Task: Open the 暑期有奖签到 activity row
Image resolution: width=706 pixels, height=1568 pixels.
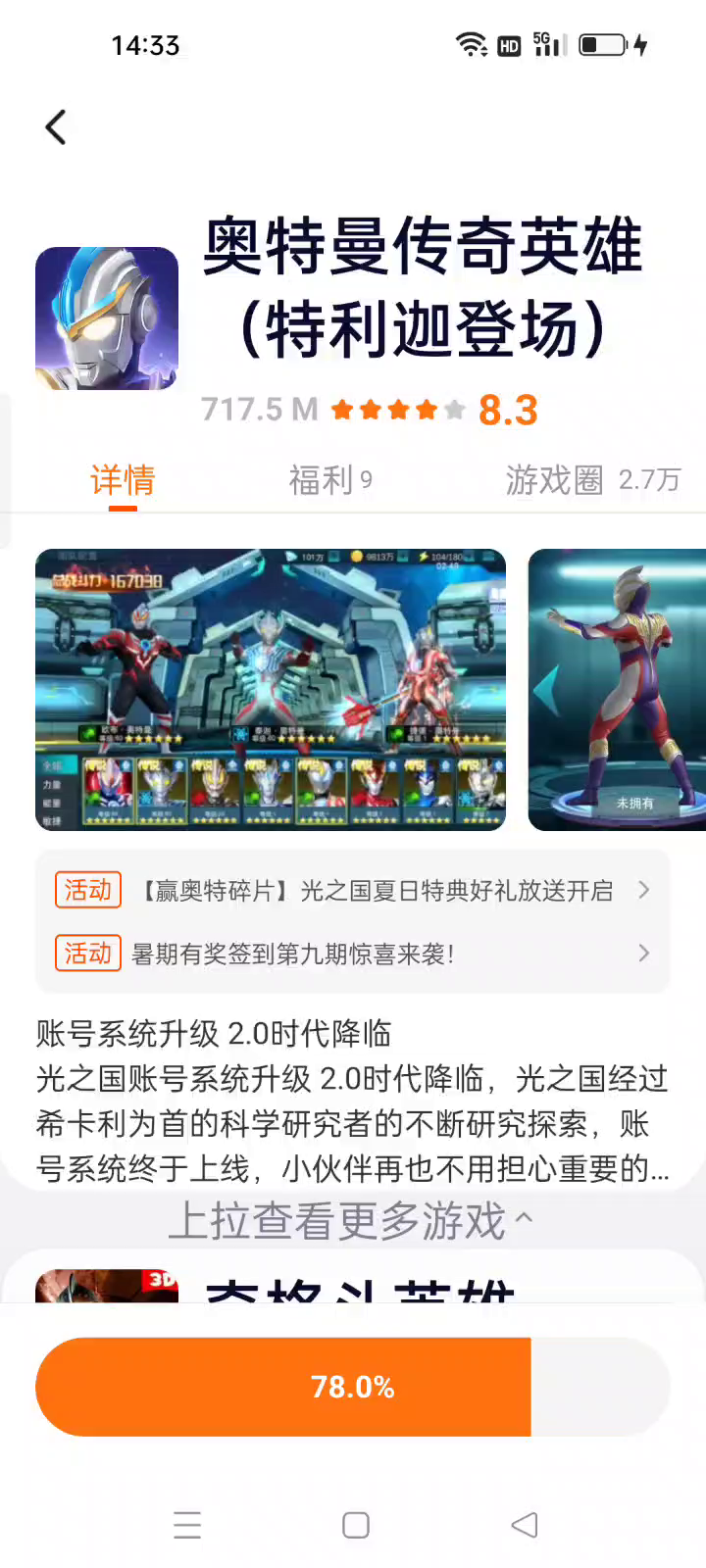Action: pyautogui.click(x=353, y=954)
